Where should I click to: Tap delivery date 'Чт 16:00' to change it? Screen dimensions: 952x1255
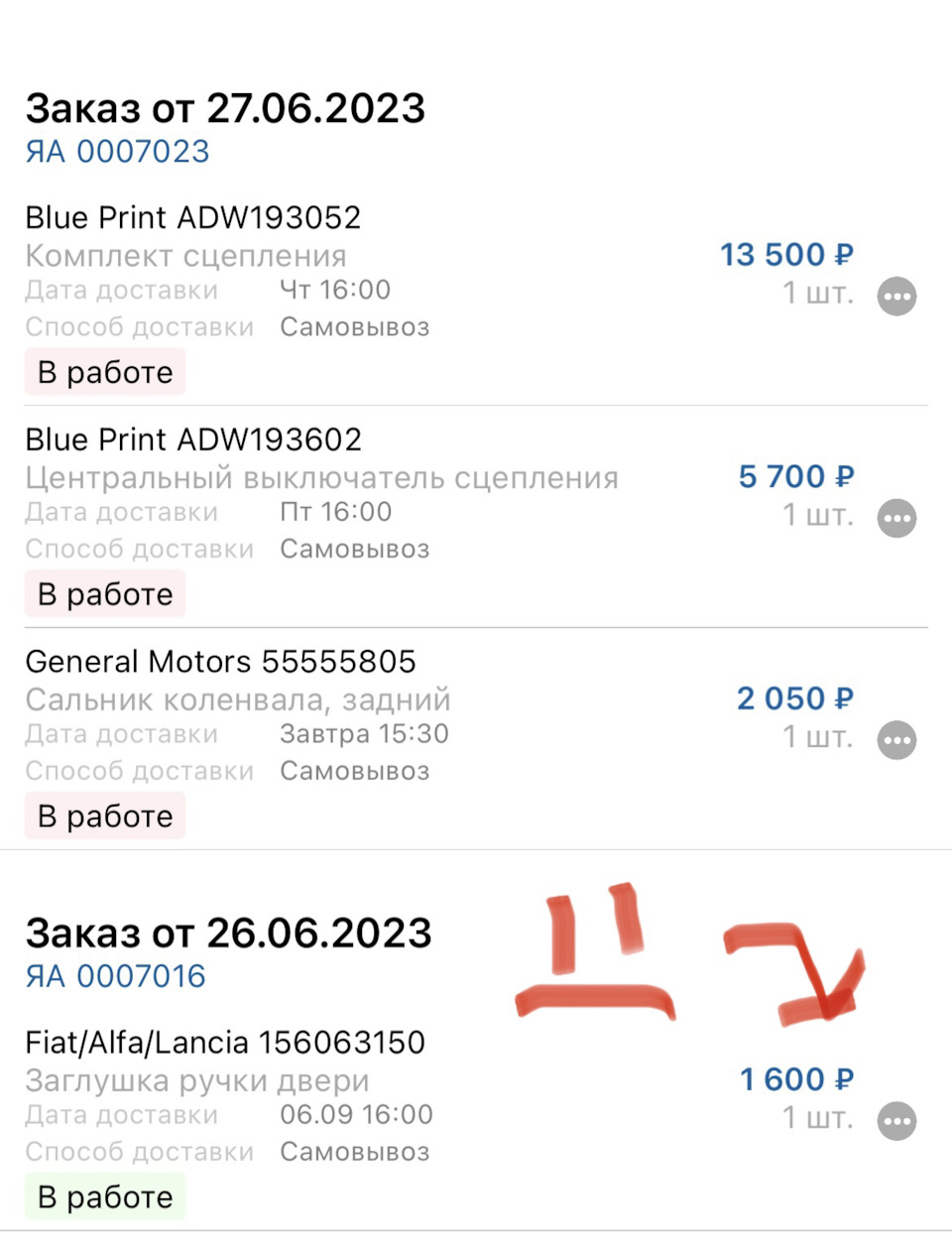334,290
